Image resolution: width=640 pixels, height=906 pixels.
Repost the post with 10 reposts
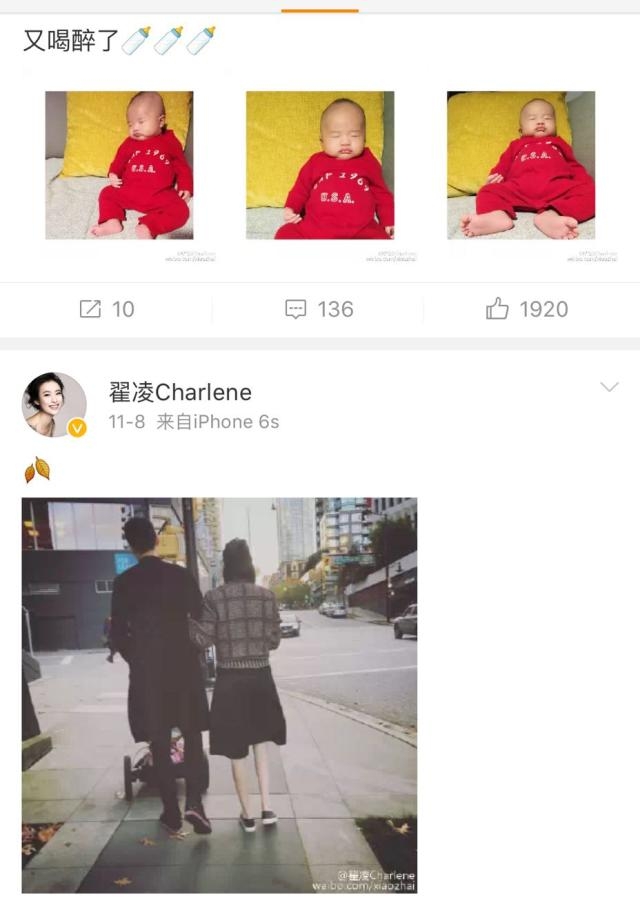tap(106, 309)
